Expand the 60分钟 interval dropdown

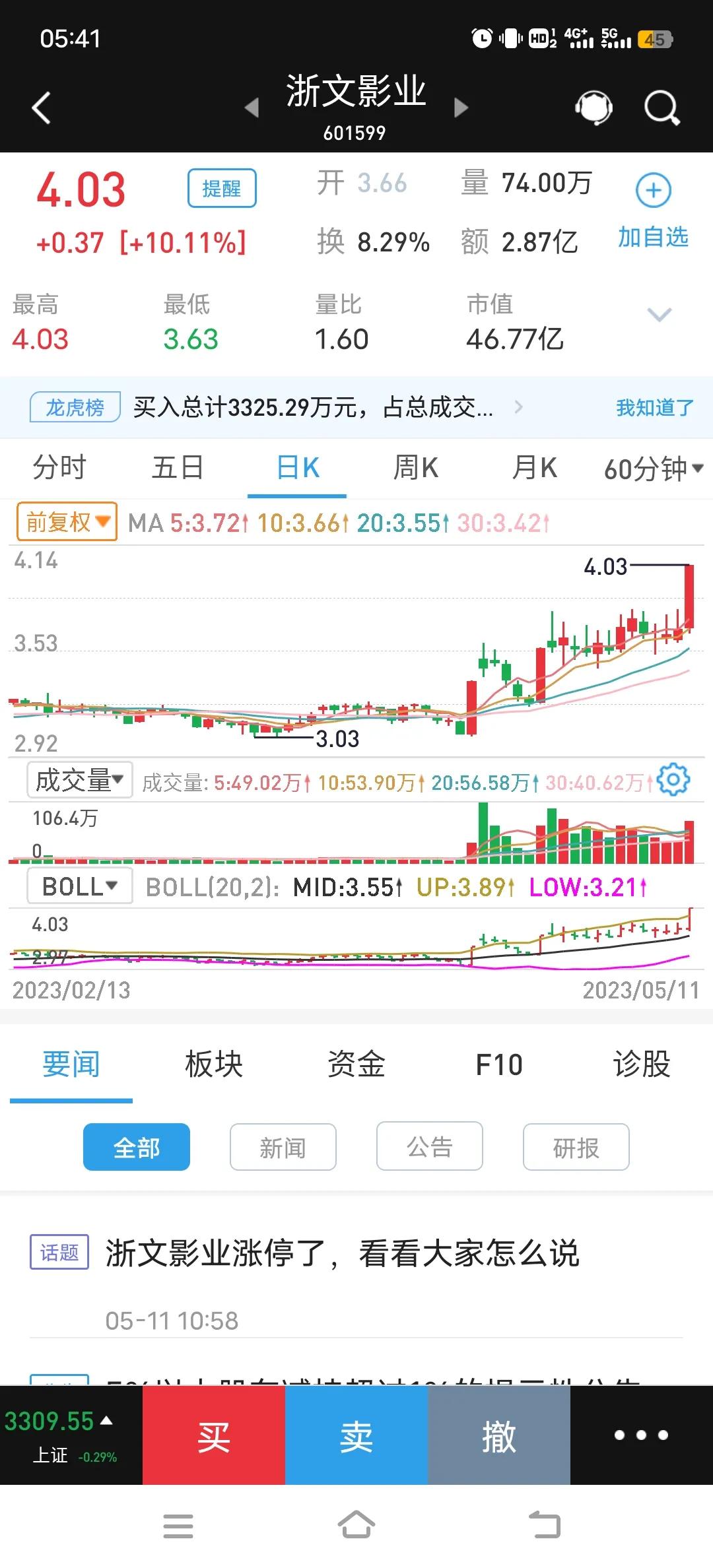pos(652,467)
